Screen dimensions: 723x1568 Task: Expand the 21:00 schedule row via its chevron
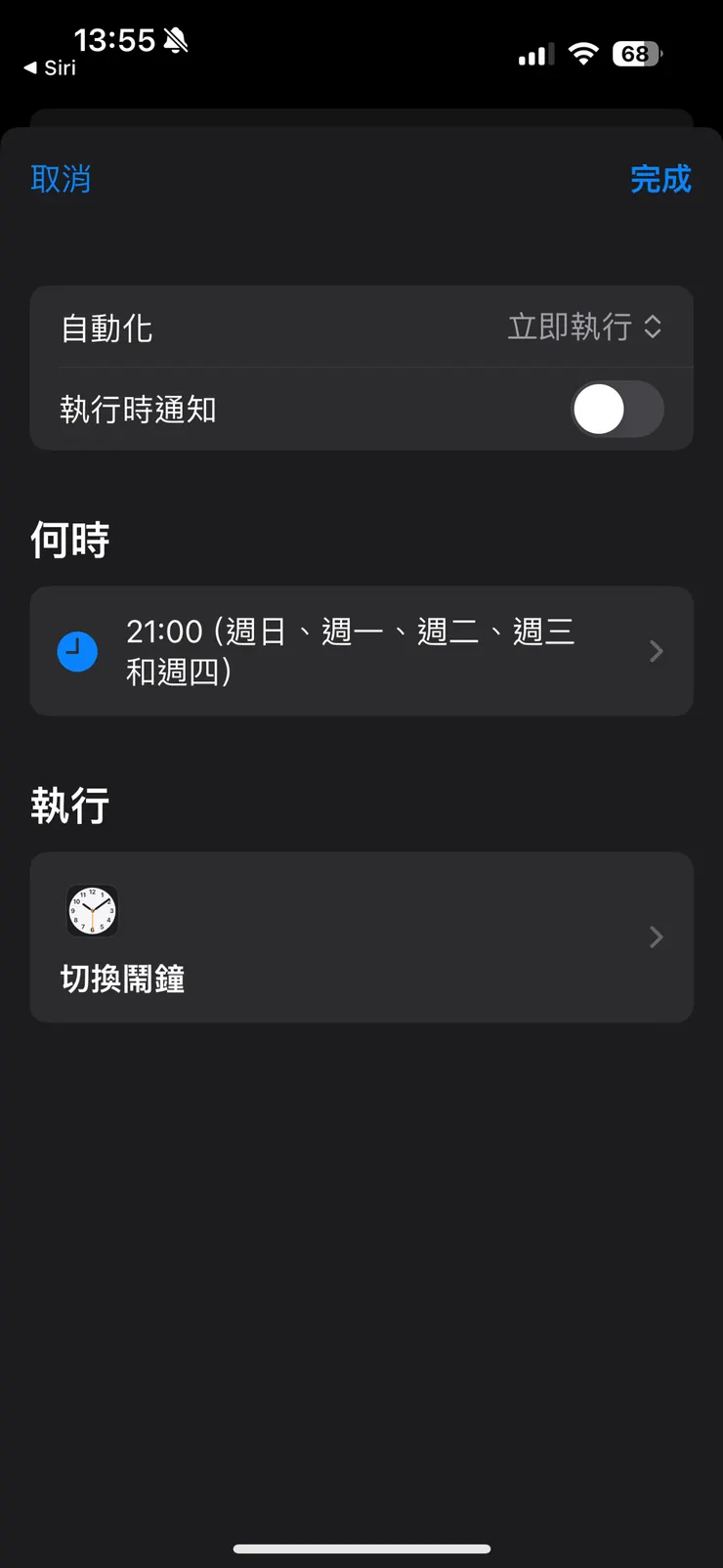(x=656, y=651)
